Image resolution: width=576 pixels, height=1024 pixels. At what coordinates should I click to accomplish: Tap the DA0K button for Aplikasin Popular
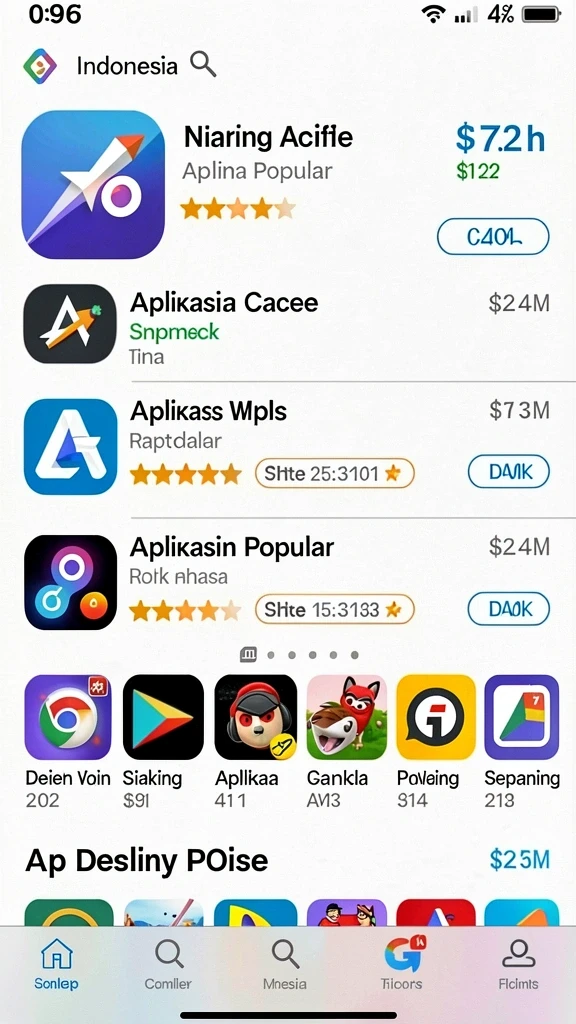tap(509, 609)
